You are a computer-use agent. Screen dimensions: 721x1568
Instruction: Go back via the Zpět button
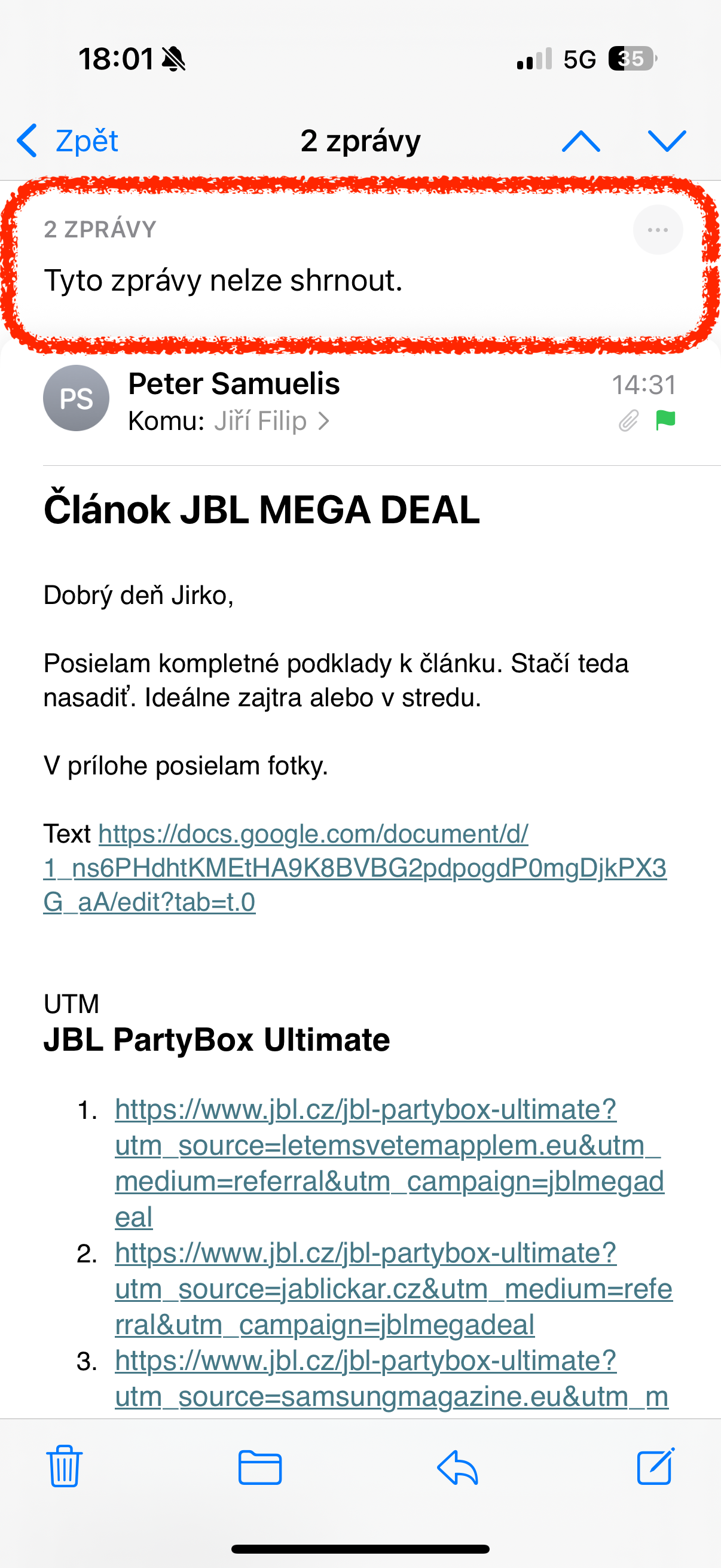point(67,141)
